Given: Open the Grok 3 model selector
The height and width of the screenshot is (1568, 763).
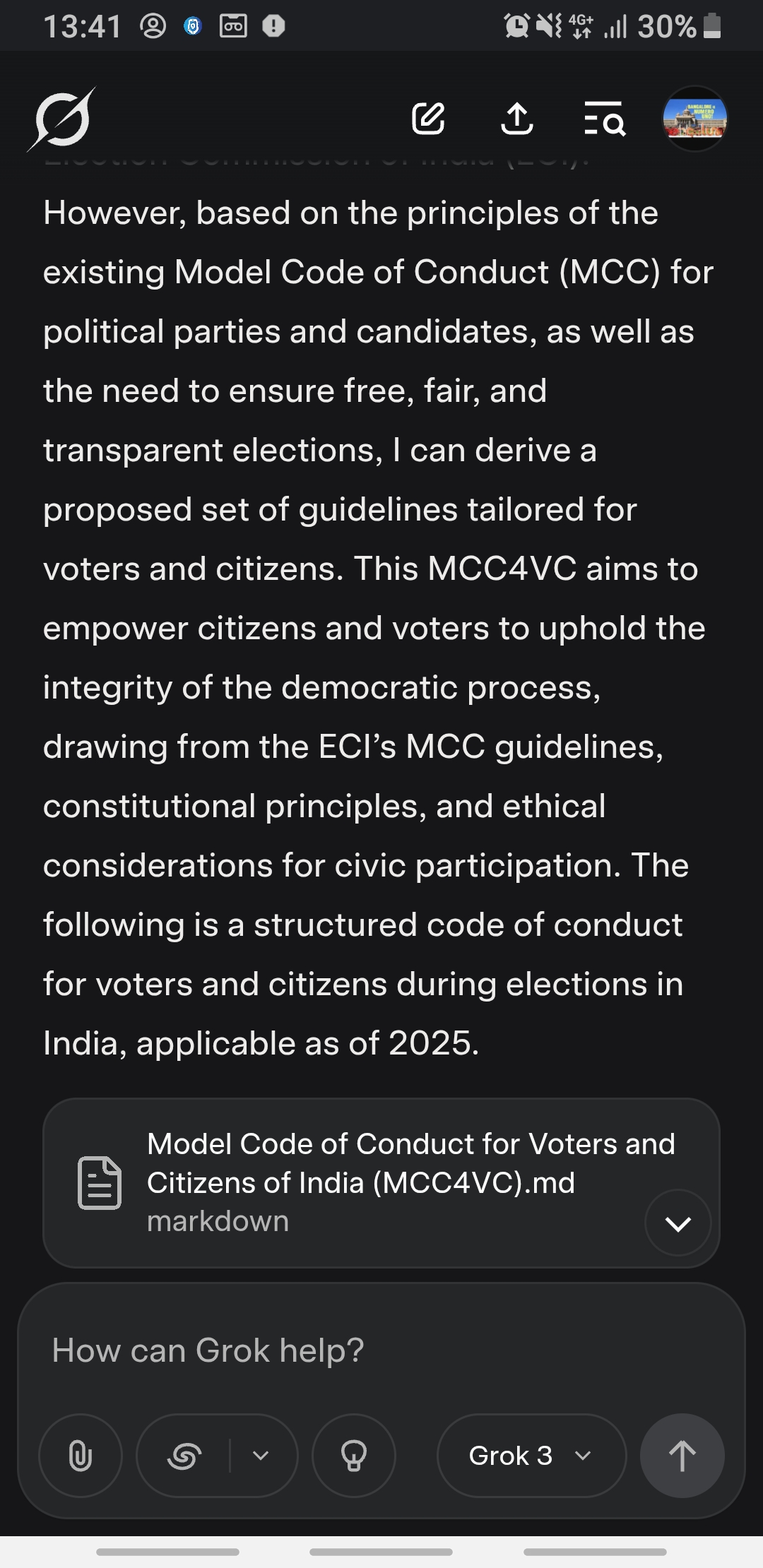Looking at the screenshot, I should (x=531, y=1455).
